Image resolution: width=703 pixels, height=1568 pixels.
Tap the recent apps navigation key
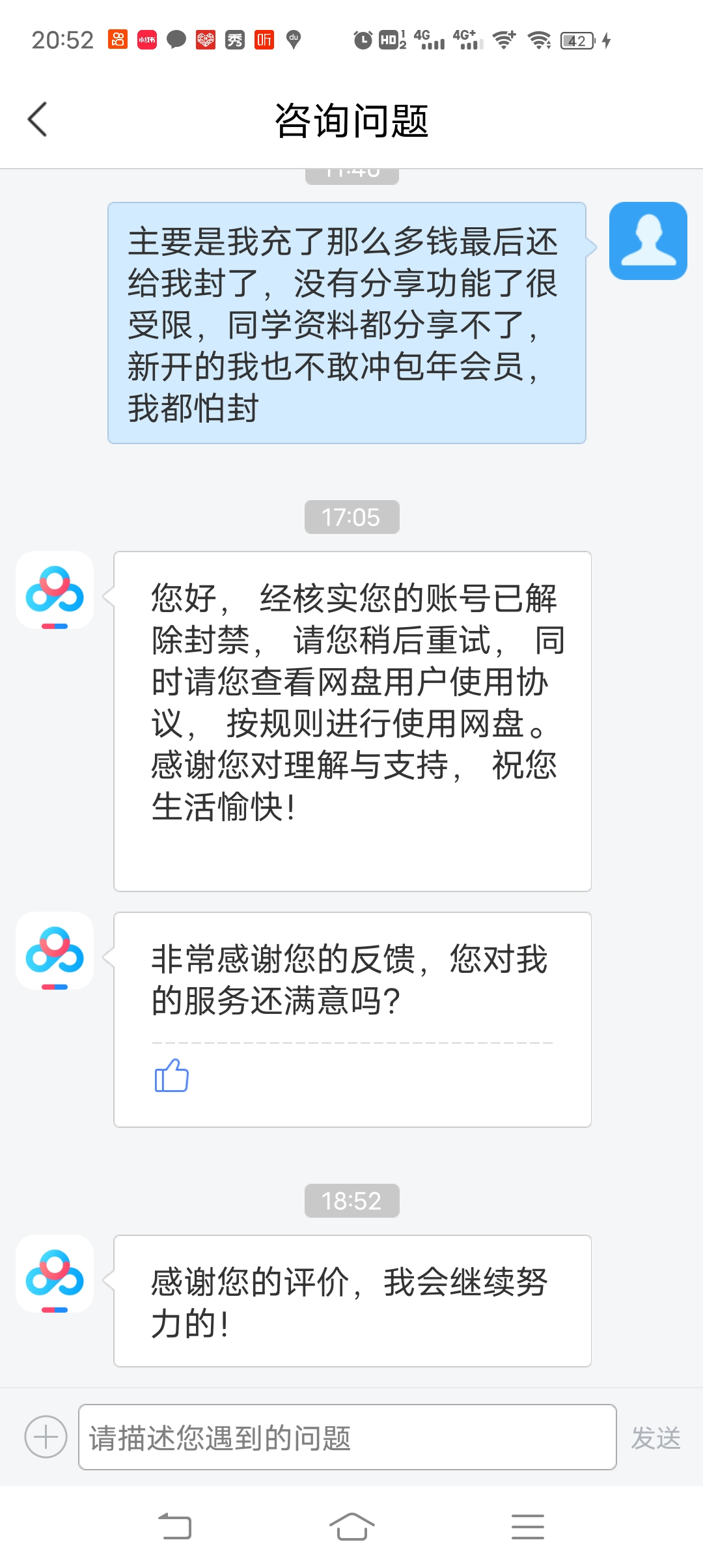pyautogui.click(x=529, y=1527)
